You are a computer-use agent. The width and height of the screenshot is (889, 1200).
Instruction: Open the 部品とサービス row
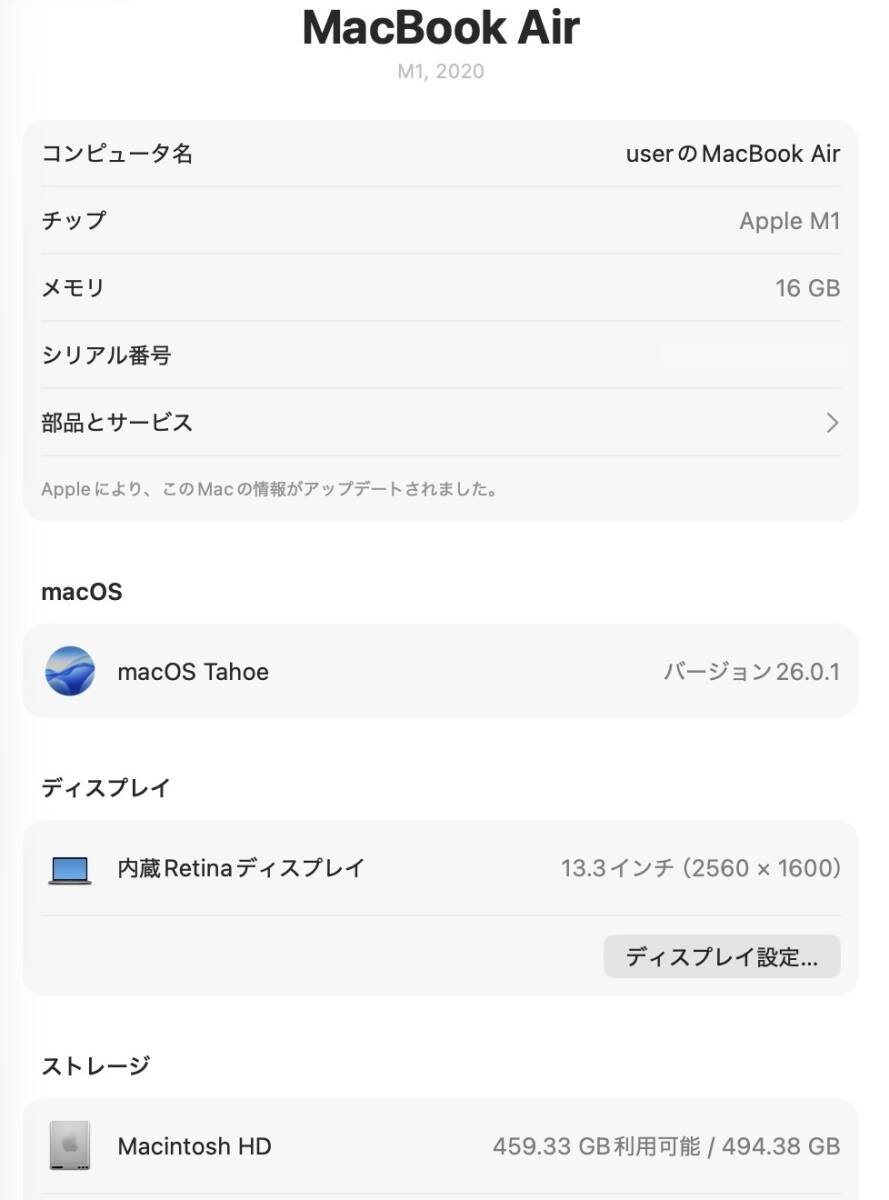pyautogui.click(x=440, y=423)
